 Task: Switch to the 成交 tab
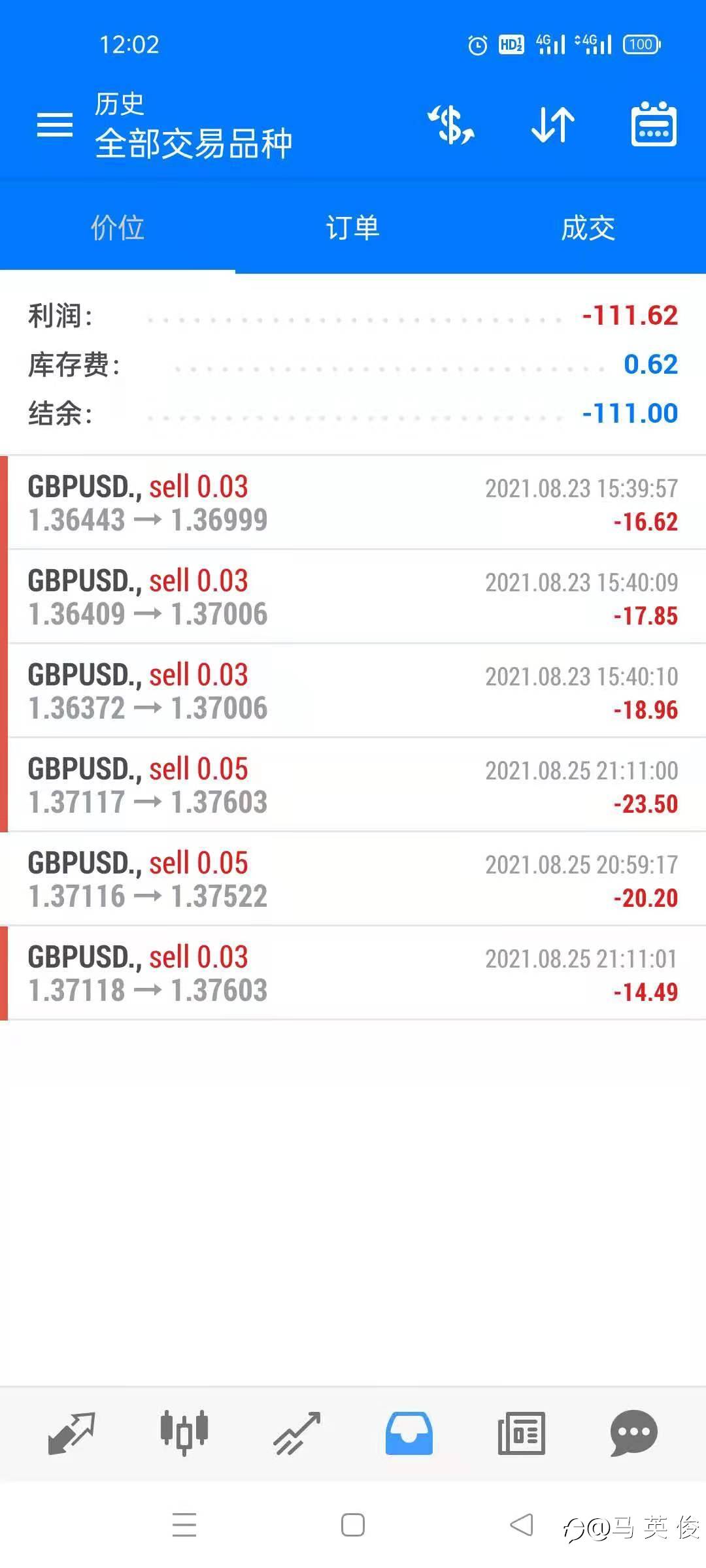[588, 228]
